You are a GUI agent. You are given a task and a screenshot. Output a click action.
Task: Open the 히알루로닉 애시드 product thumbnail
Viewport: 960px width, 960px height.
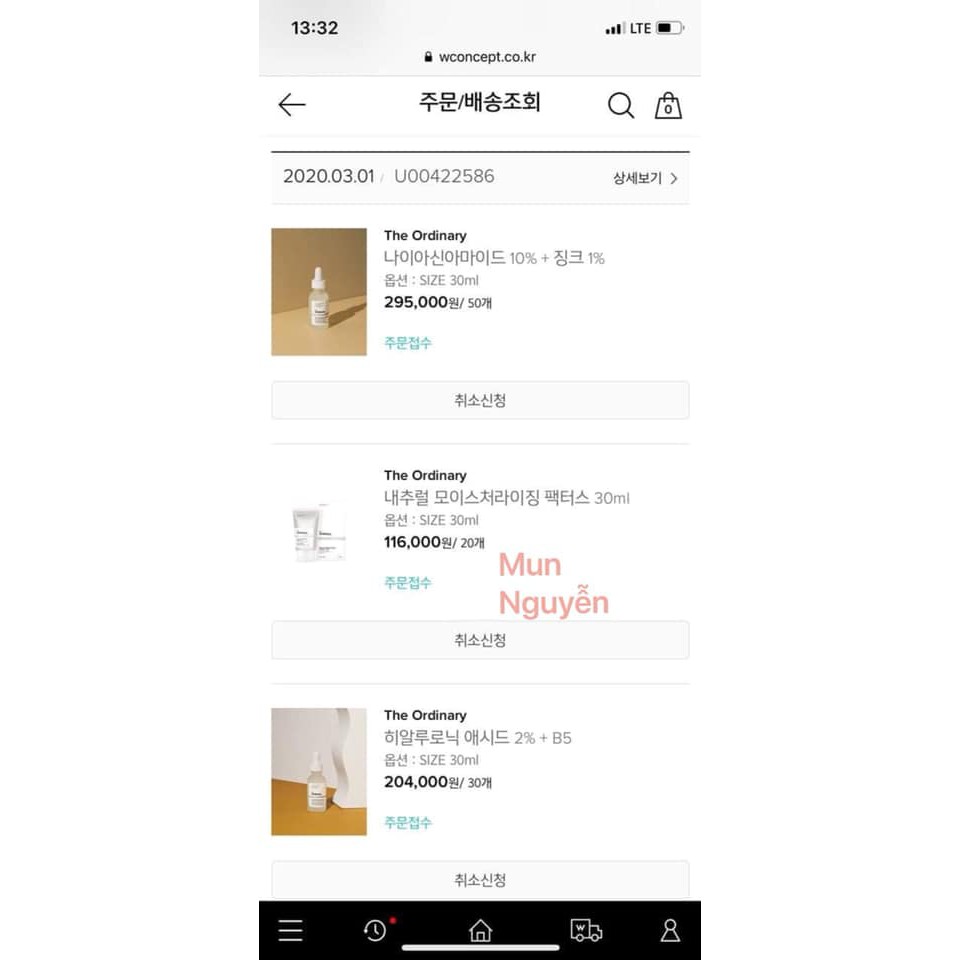click(319, 772)
